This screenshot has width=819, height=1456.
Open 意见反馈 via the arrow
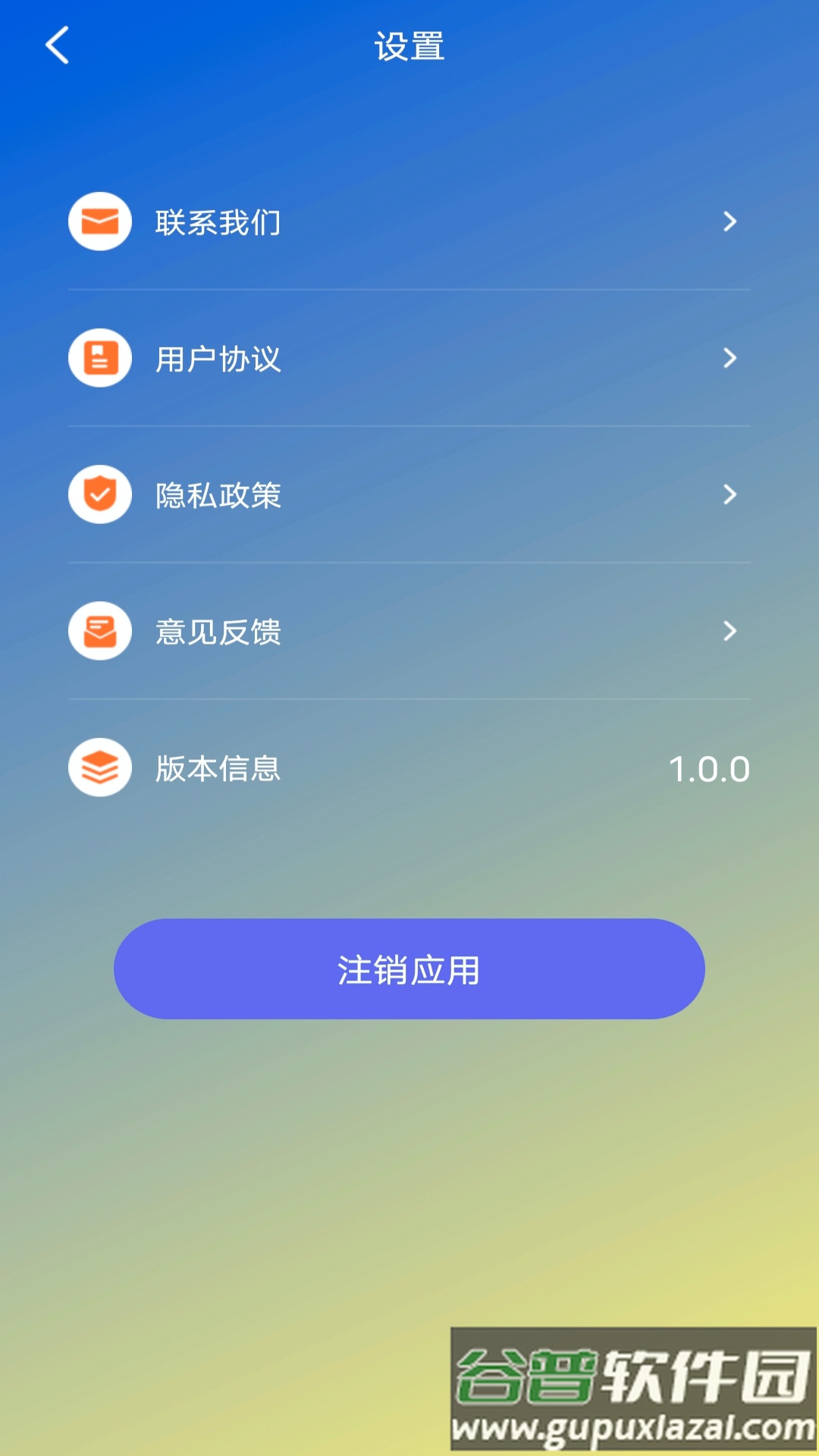pos(730,632)
